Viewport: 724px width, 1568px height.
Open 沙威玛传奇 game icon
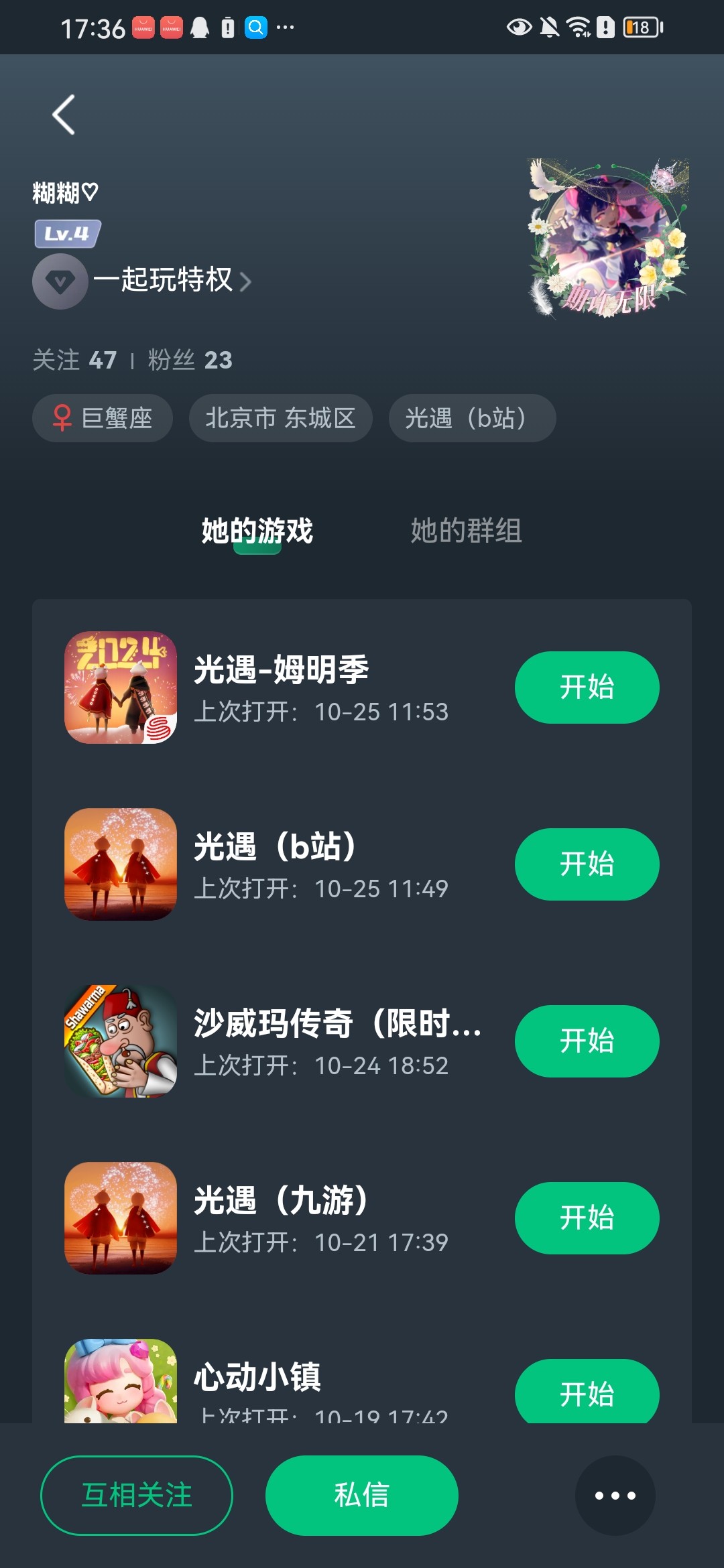(x=121, y=1041)
